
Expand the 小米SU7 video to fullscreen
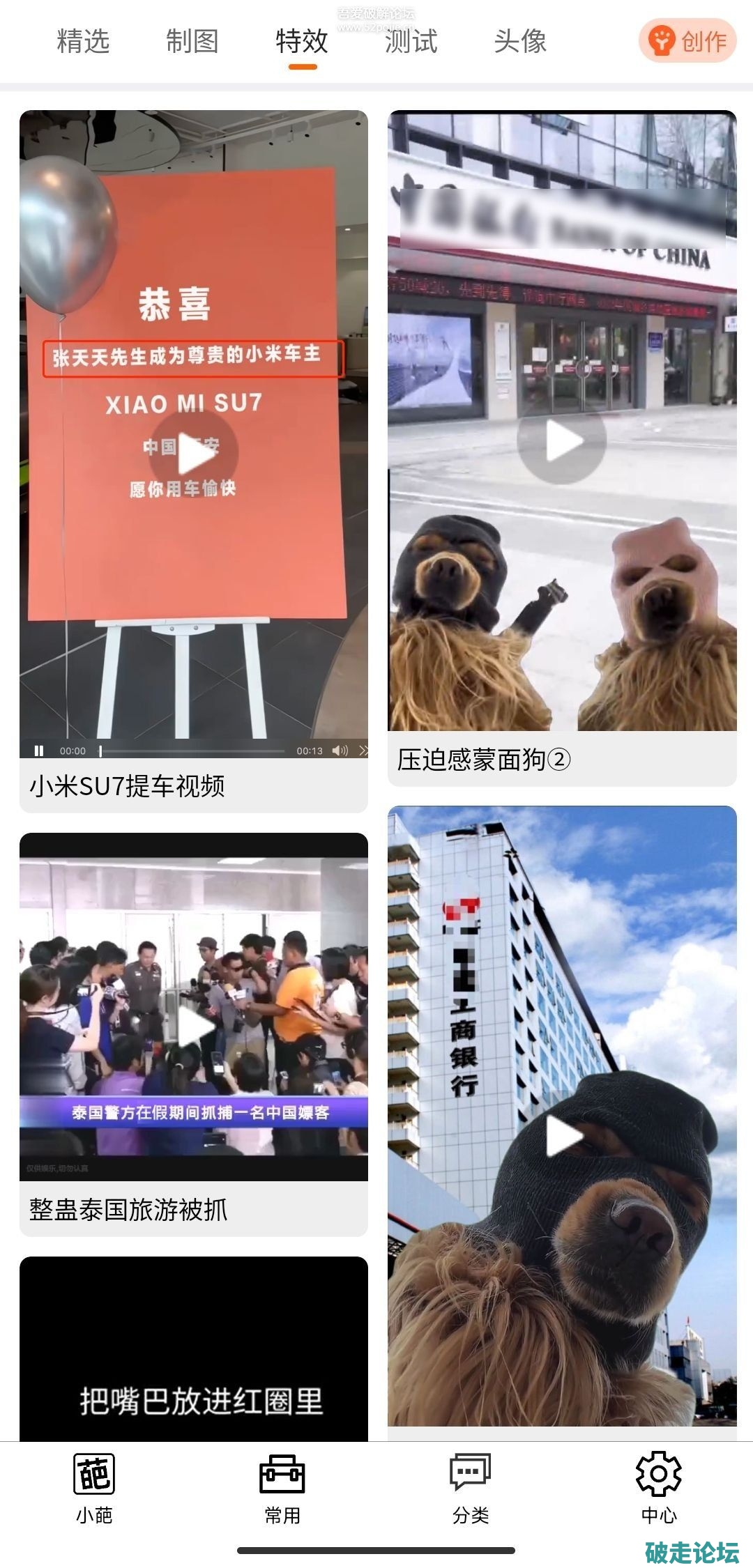(x=363, y=751)
